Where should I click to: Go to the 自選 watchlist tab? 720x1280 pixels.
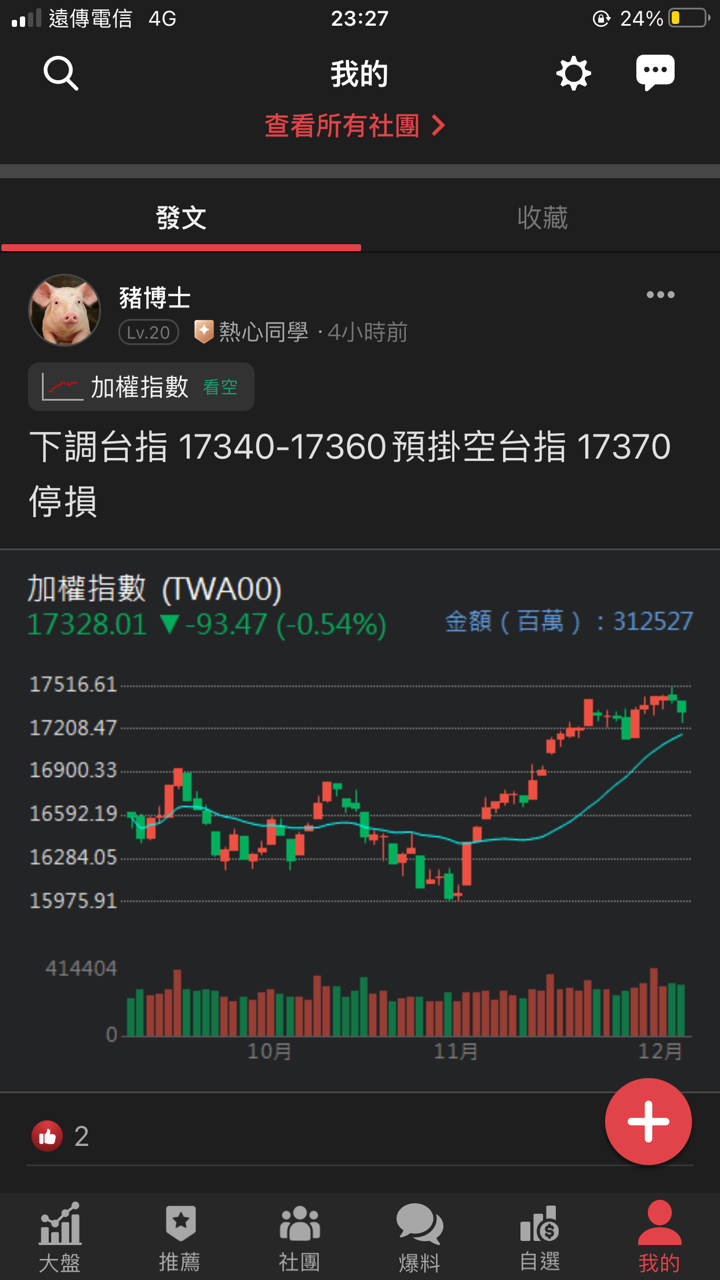click(539, 1238)
